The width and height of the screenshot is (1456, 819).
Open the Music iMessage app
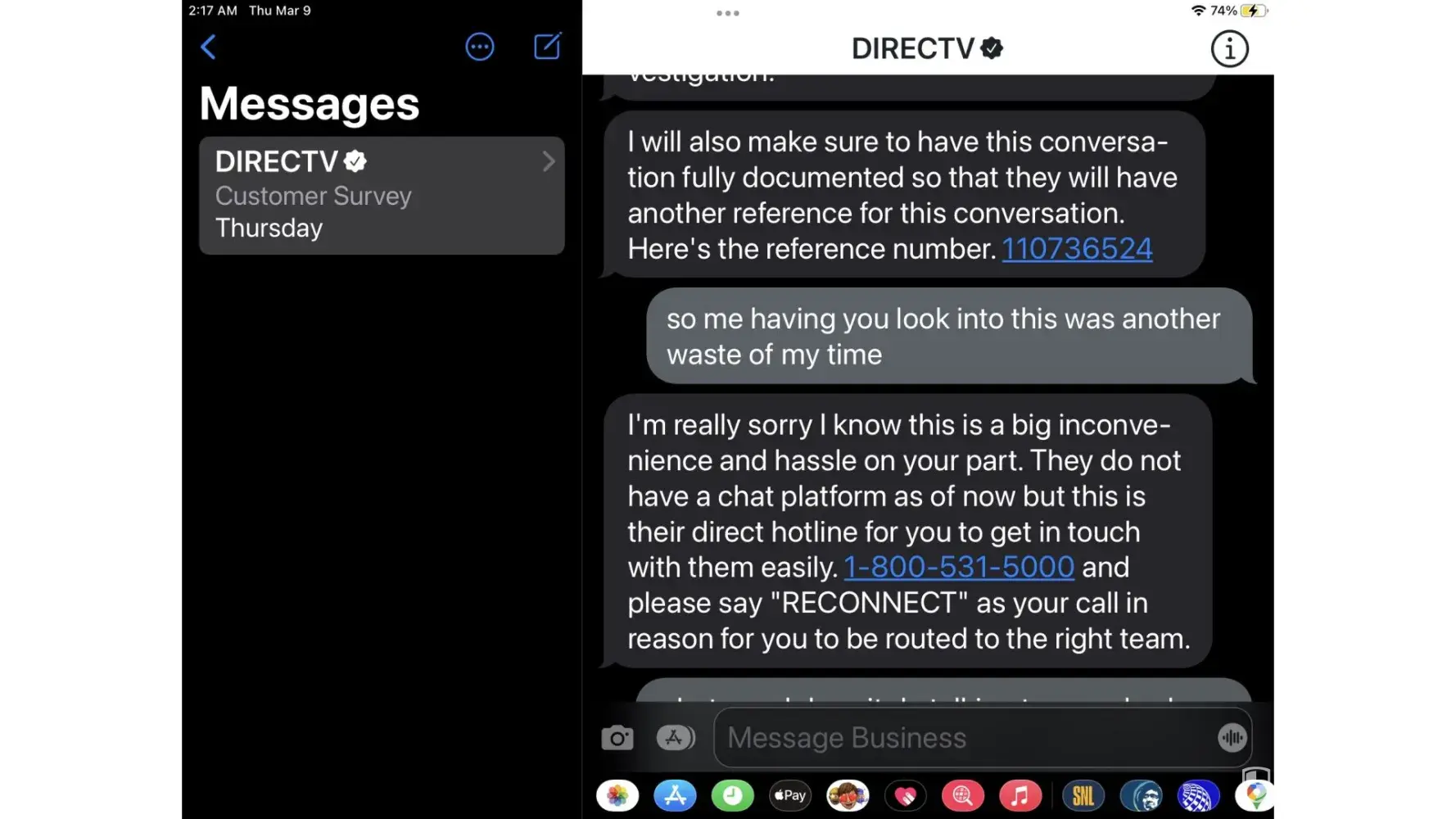pos(1020,795)
